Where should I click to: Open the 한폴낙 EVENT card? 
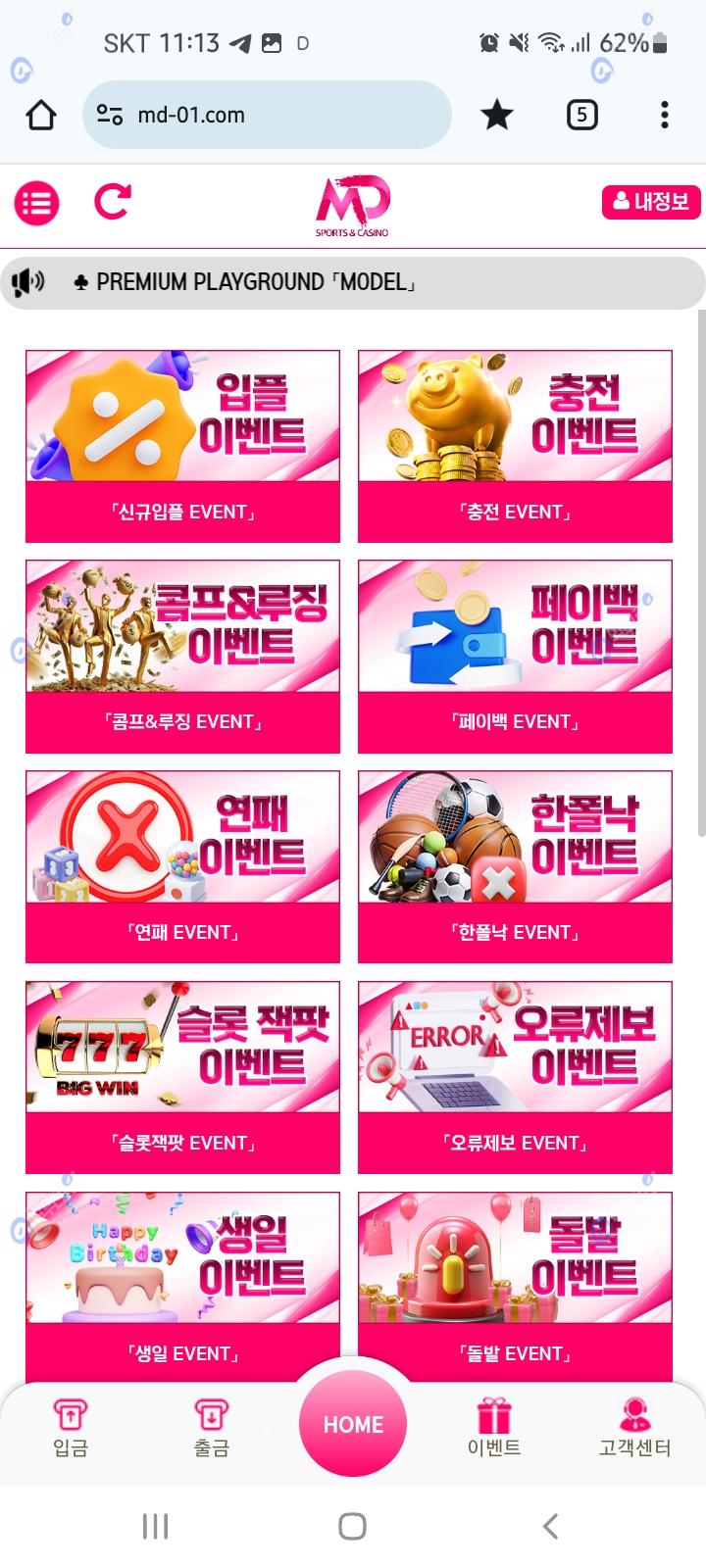tap(515, 867)
